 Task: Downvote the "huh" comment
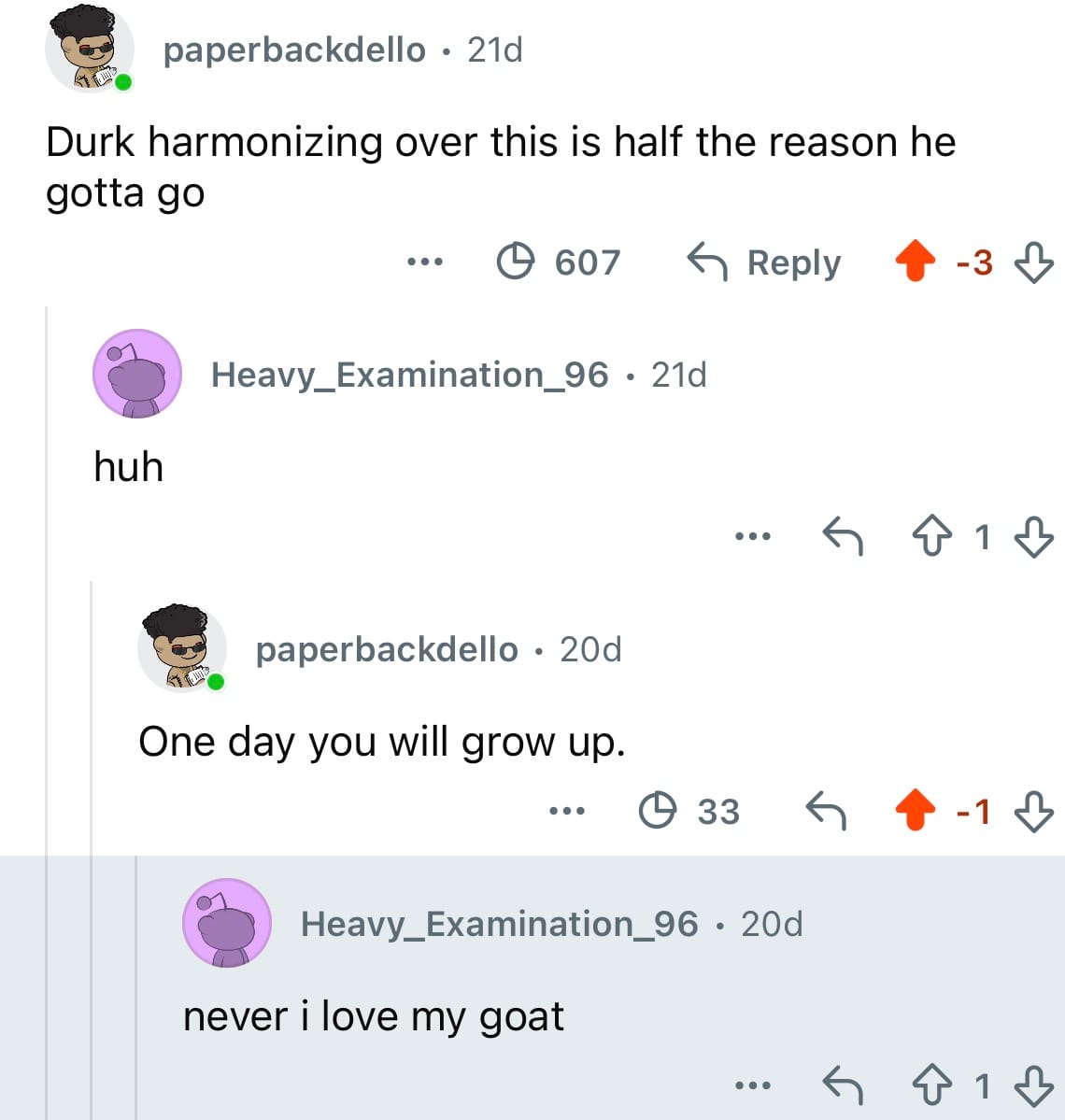coord(1033,537)
